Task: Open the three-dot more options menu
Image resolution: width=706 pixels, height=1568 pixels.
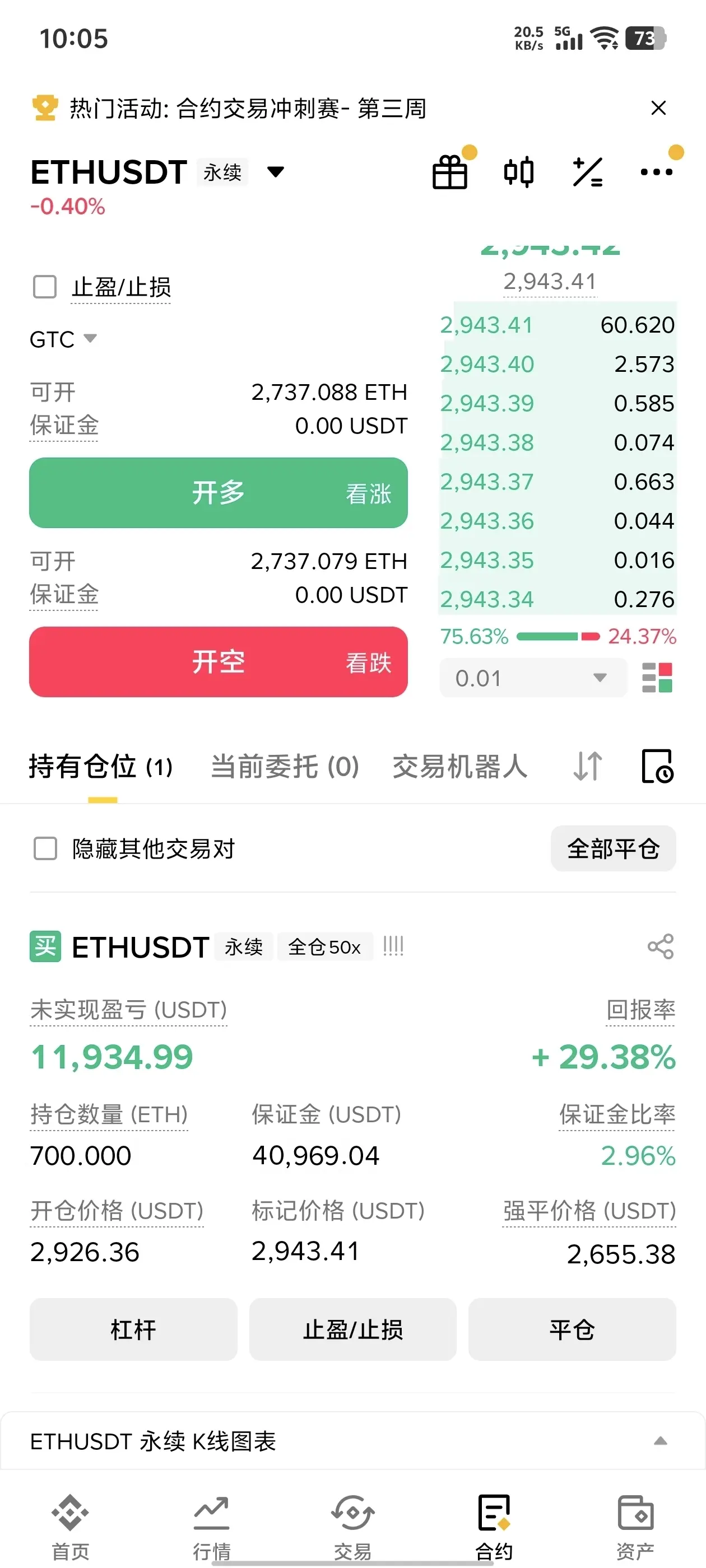Action: click(657, 172)
